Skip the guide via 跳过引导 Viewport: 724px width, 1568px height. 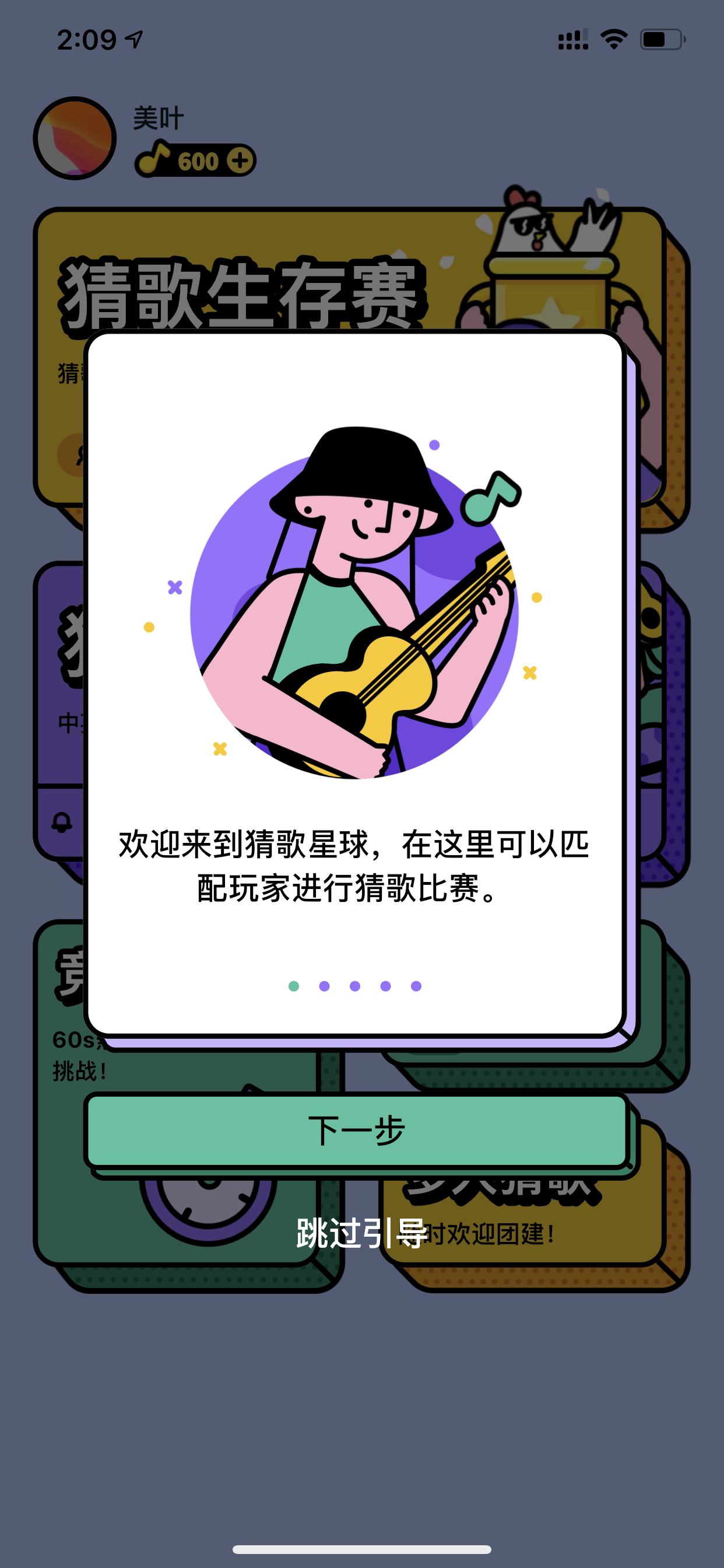[x=361, y=1234]
